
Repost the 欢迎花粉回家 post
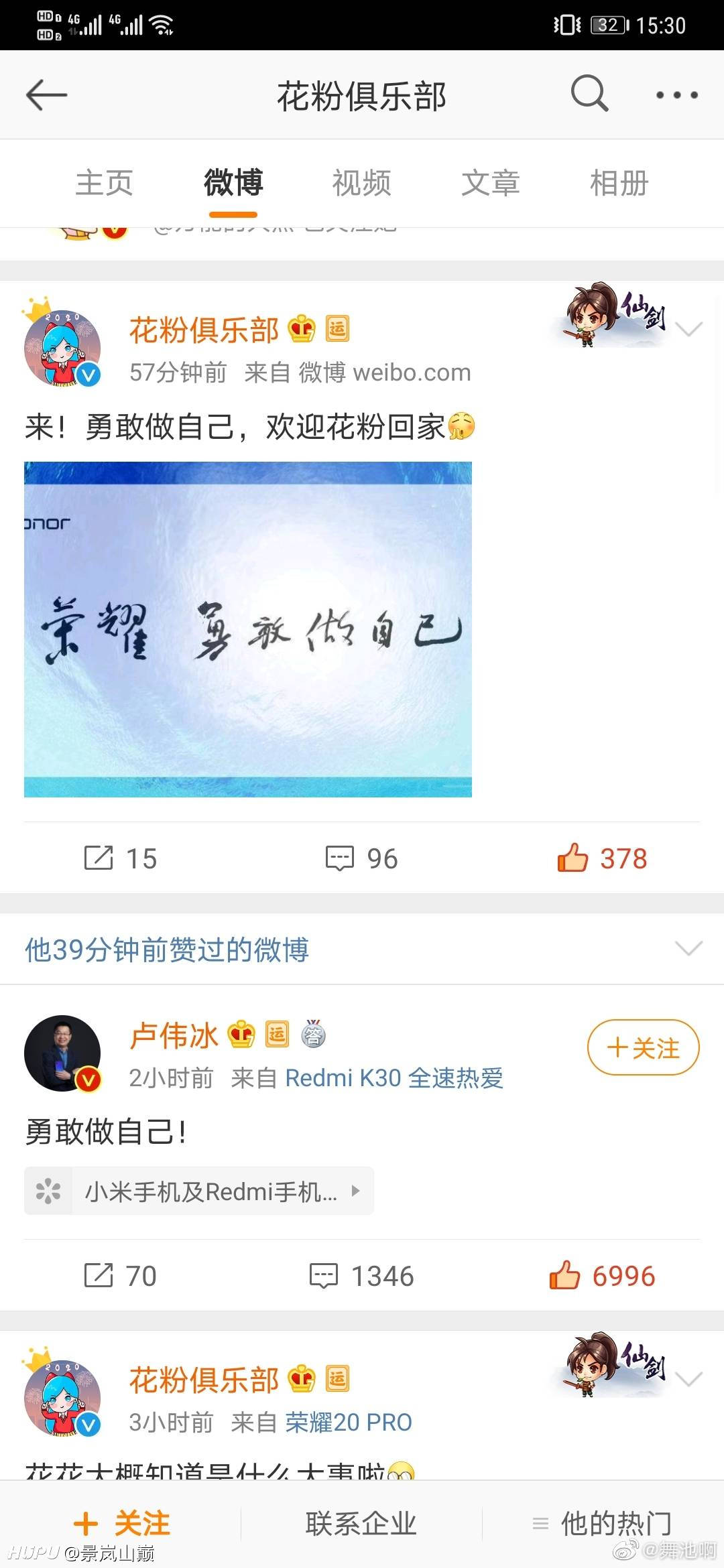pyautogui.click(x=121, y=858)
